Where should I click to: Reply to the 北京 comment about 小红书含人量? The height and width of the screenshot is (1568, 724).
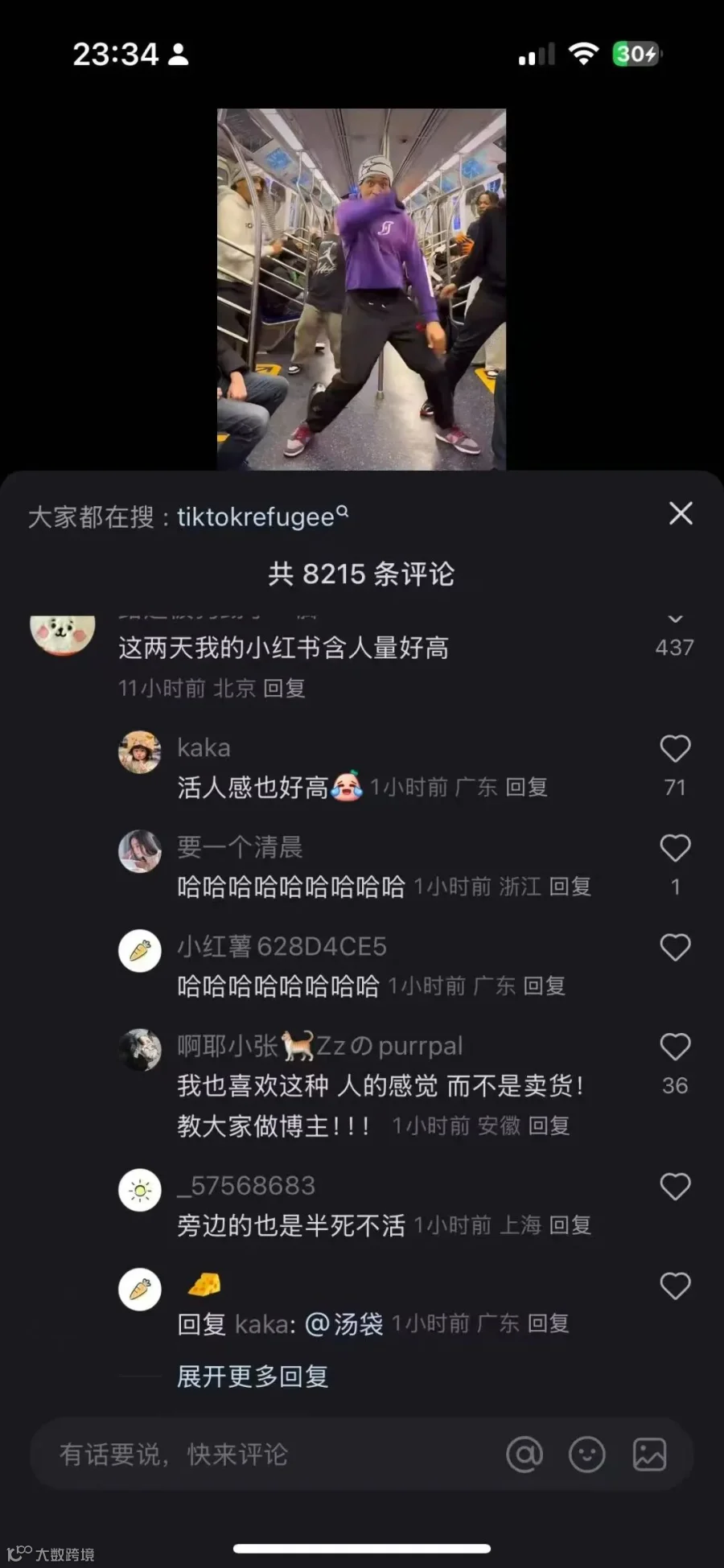coord(284,688)
